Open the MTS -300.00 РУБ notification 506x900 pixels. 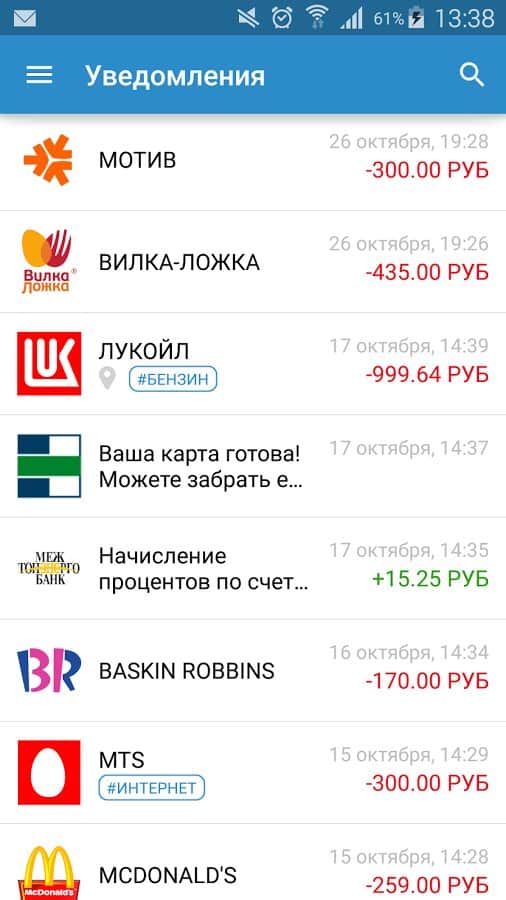point(253,773)
